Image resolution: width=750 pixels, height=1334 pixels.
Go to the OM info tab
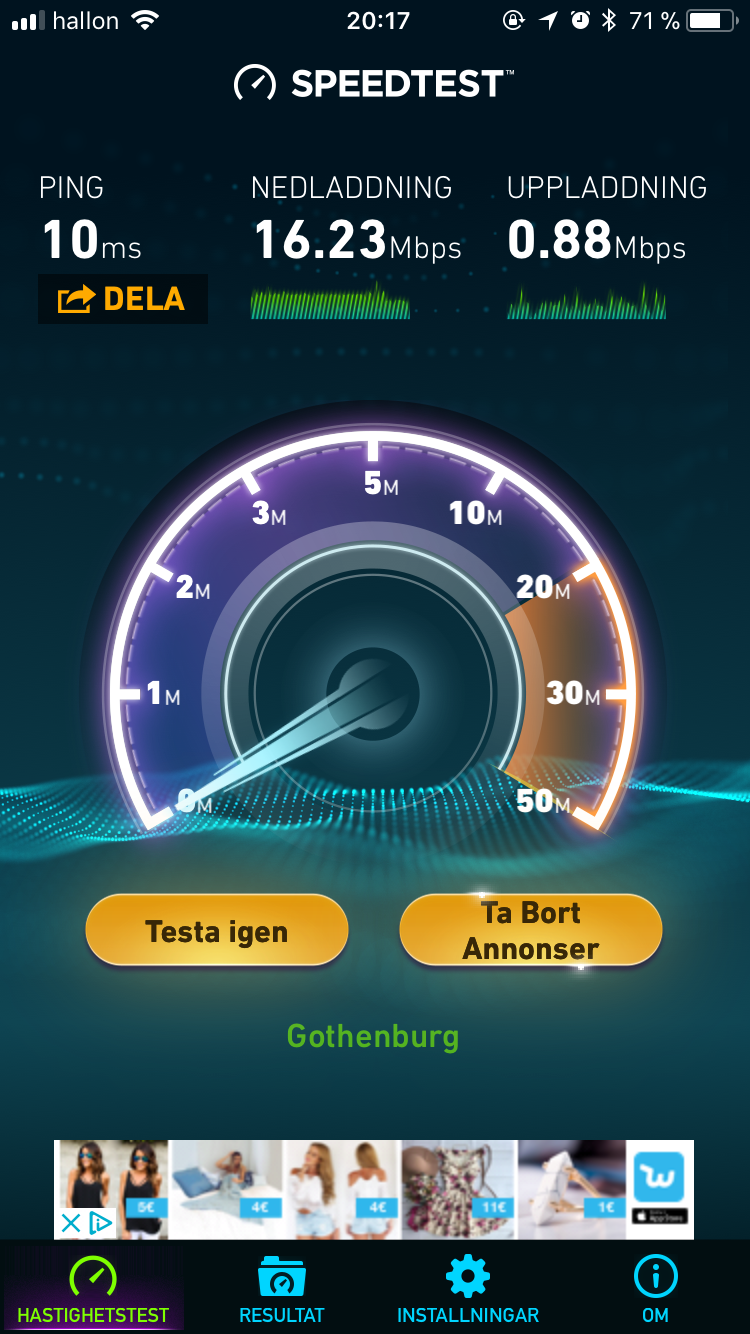pos(655,1289)
